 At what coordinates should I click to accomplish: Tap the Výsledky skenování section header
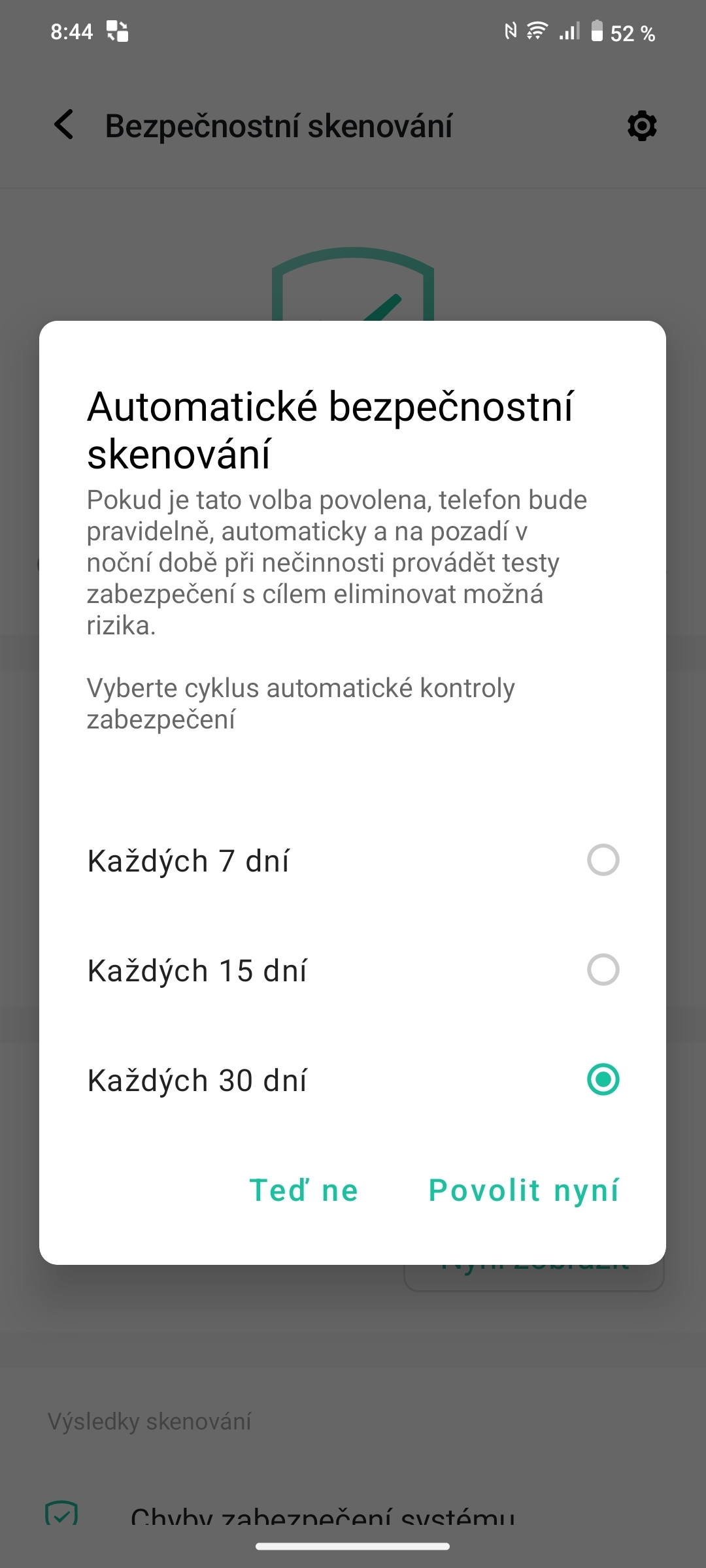tap(149, 1421)
